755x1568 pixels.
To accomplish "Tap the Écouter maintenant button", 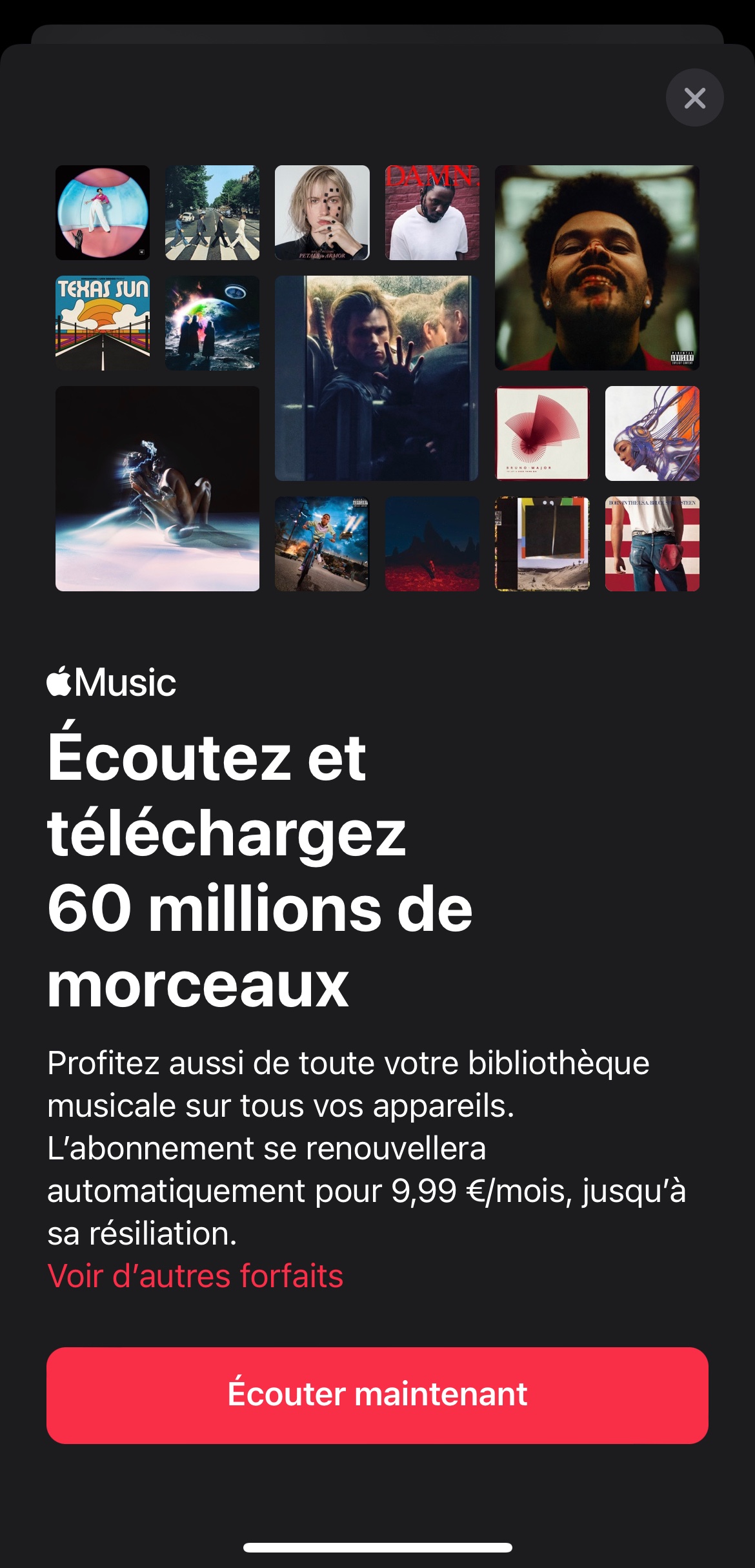I will [377, 1394].
